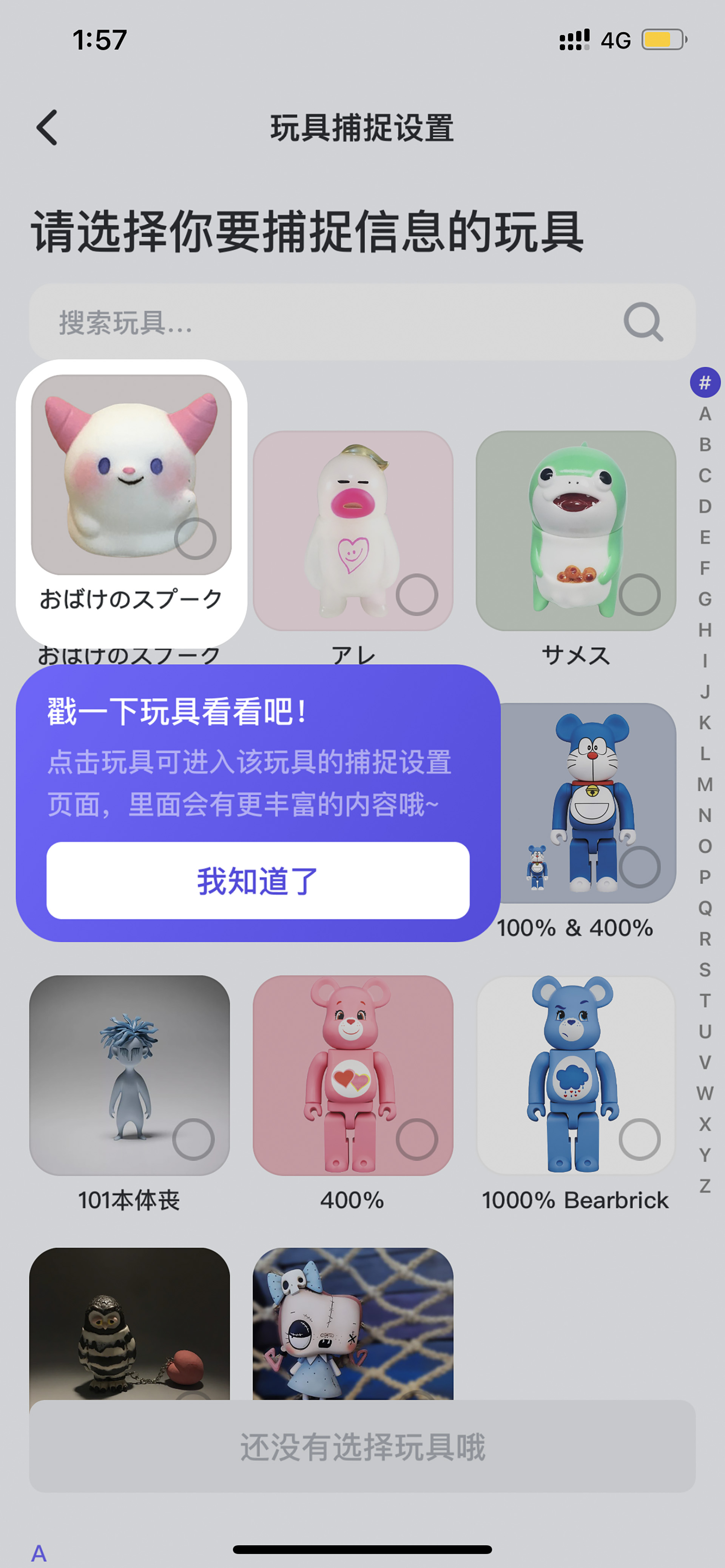The width and height of the screenshot is (725, 1568).
Task: Open the pink 400% bear toy
Action: click(x=353, y=1075)
